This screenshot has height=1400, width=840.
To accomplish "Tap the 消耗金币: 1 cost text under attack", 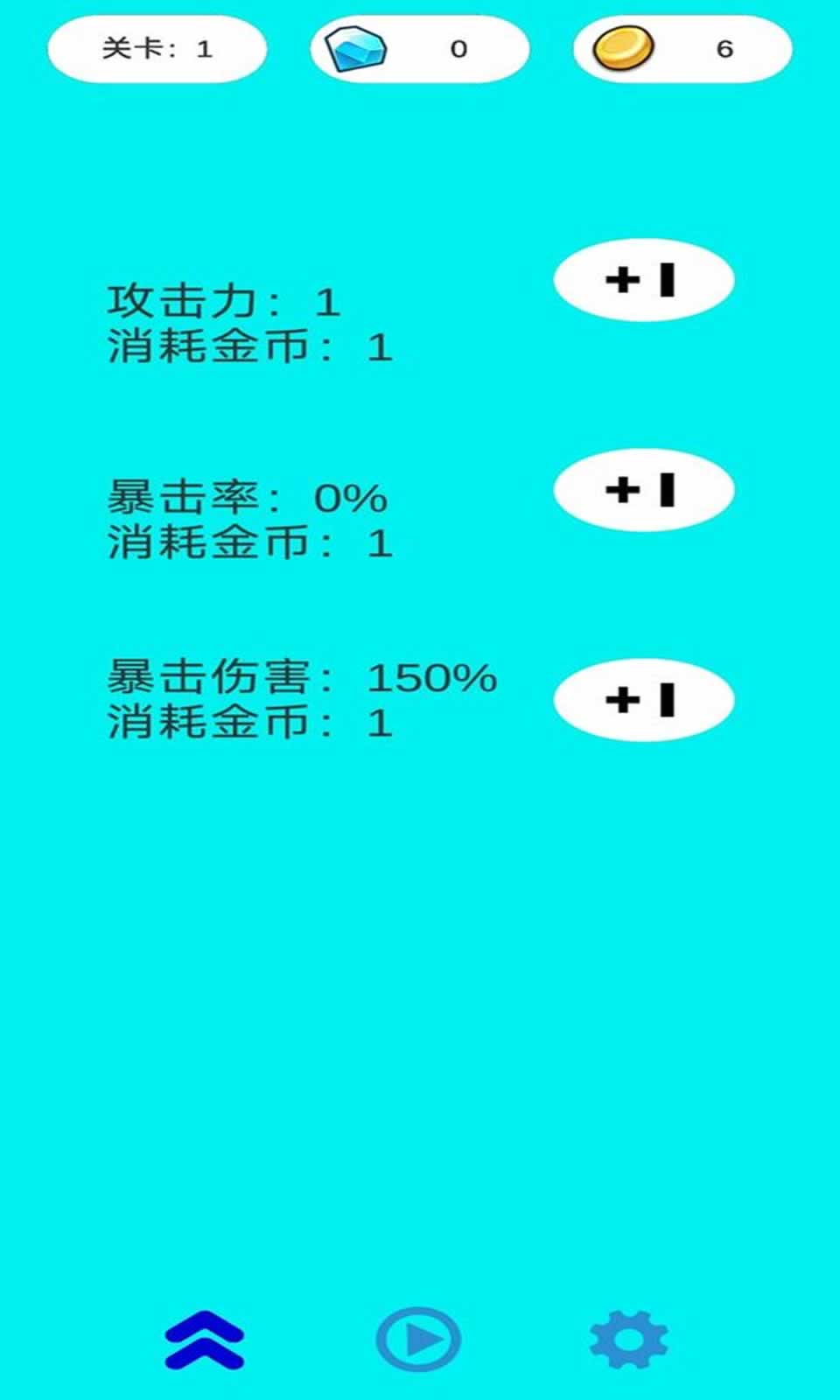I will click(x=251, y=347).
